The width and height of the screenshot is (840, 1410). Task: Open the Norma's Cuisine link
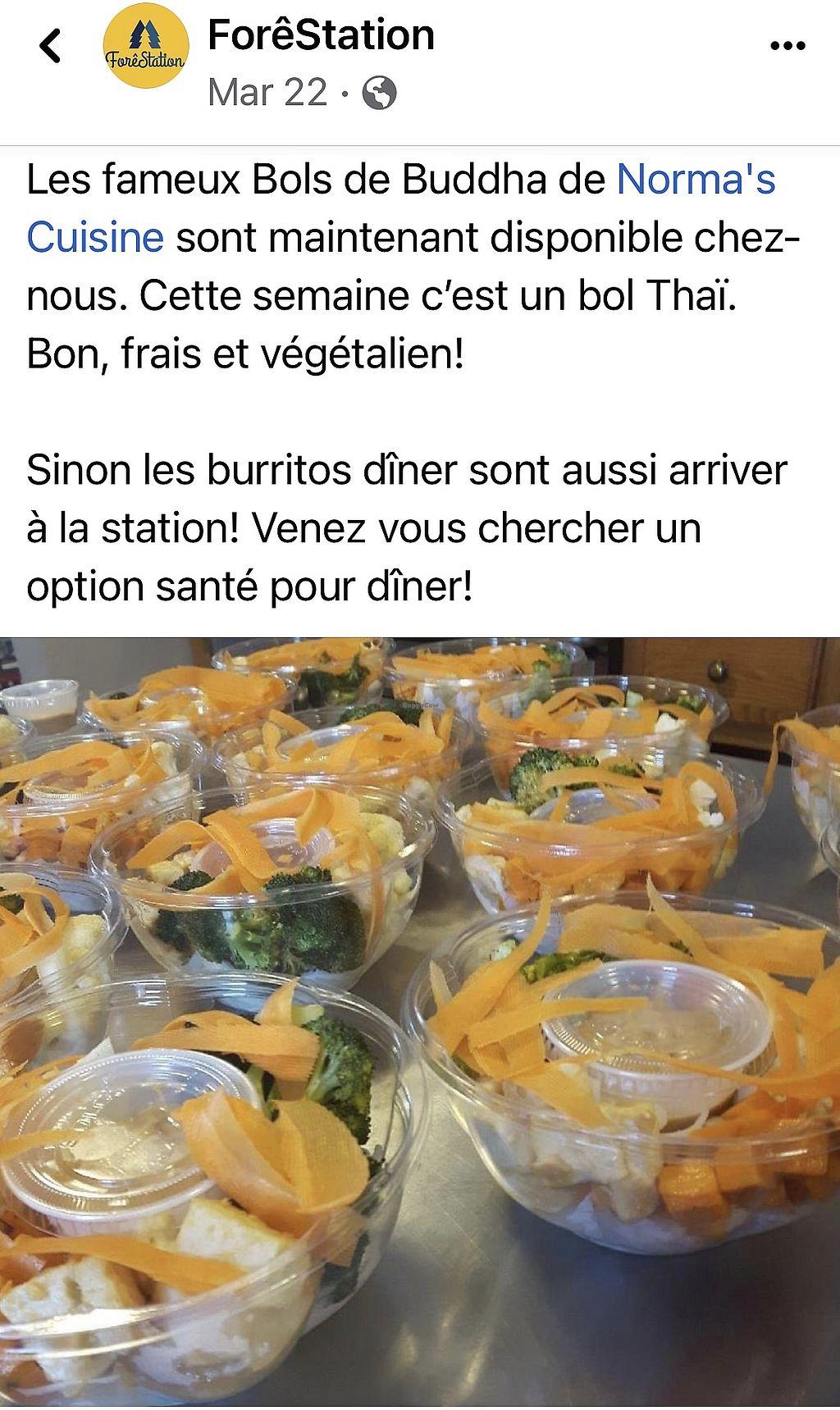(695, 180)
